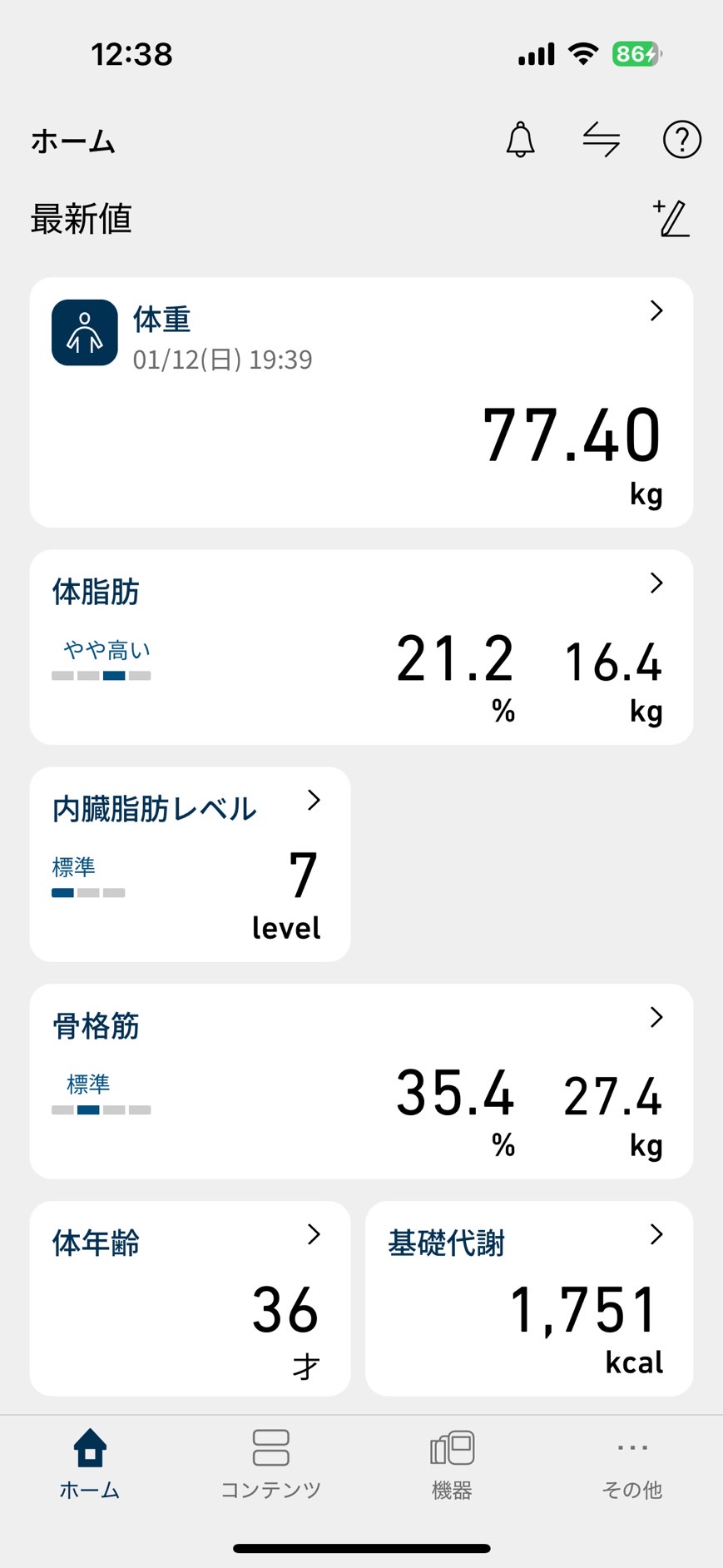Open the 骨格筋 skeletal muscle card
The width and height of the screenshot is (723, 1568).
pyautogui.click(x=361, y=1081)
